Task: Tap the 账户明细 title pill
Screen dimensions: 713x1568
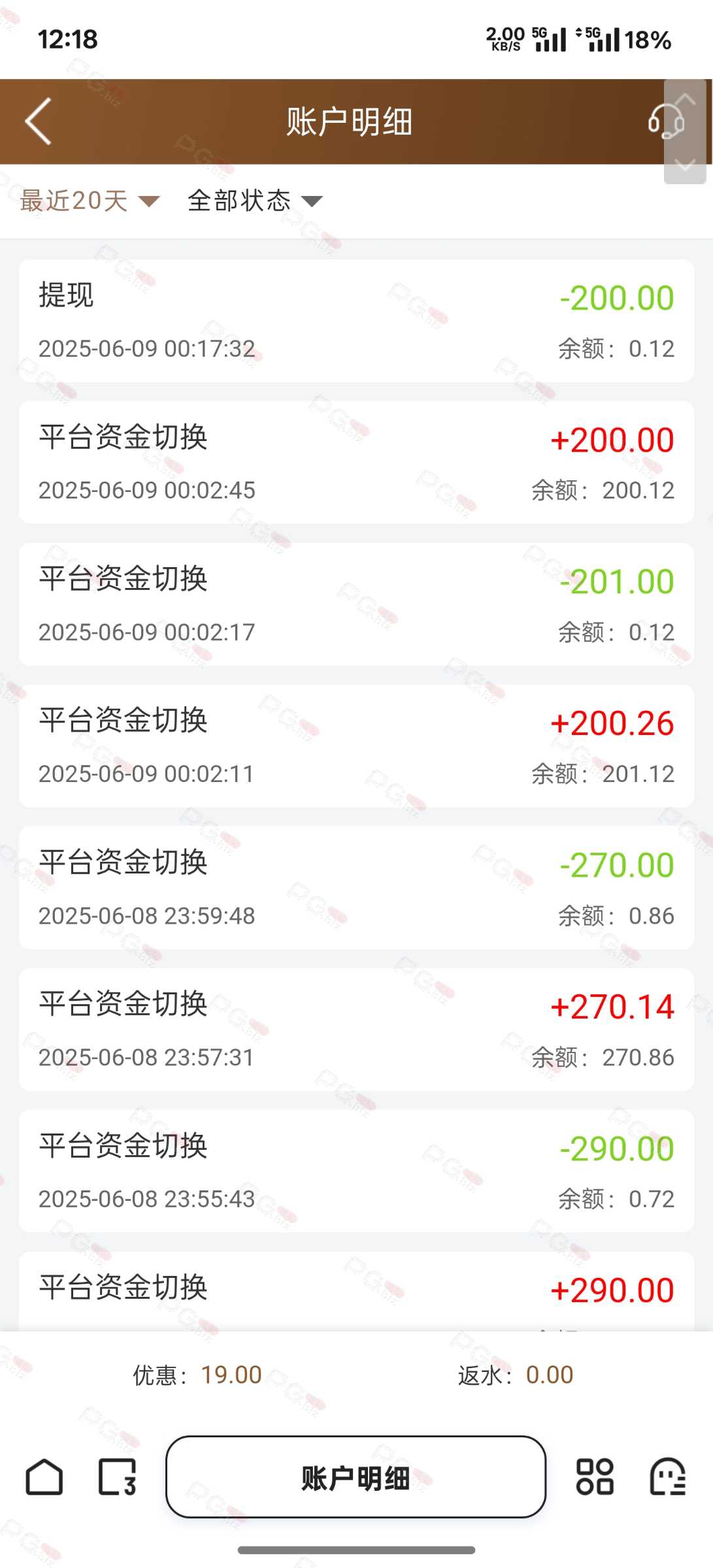Action: pos(356,1477)
